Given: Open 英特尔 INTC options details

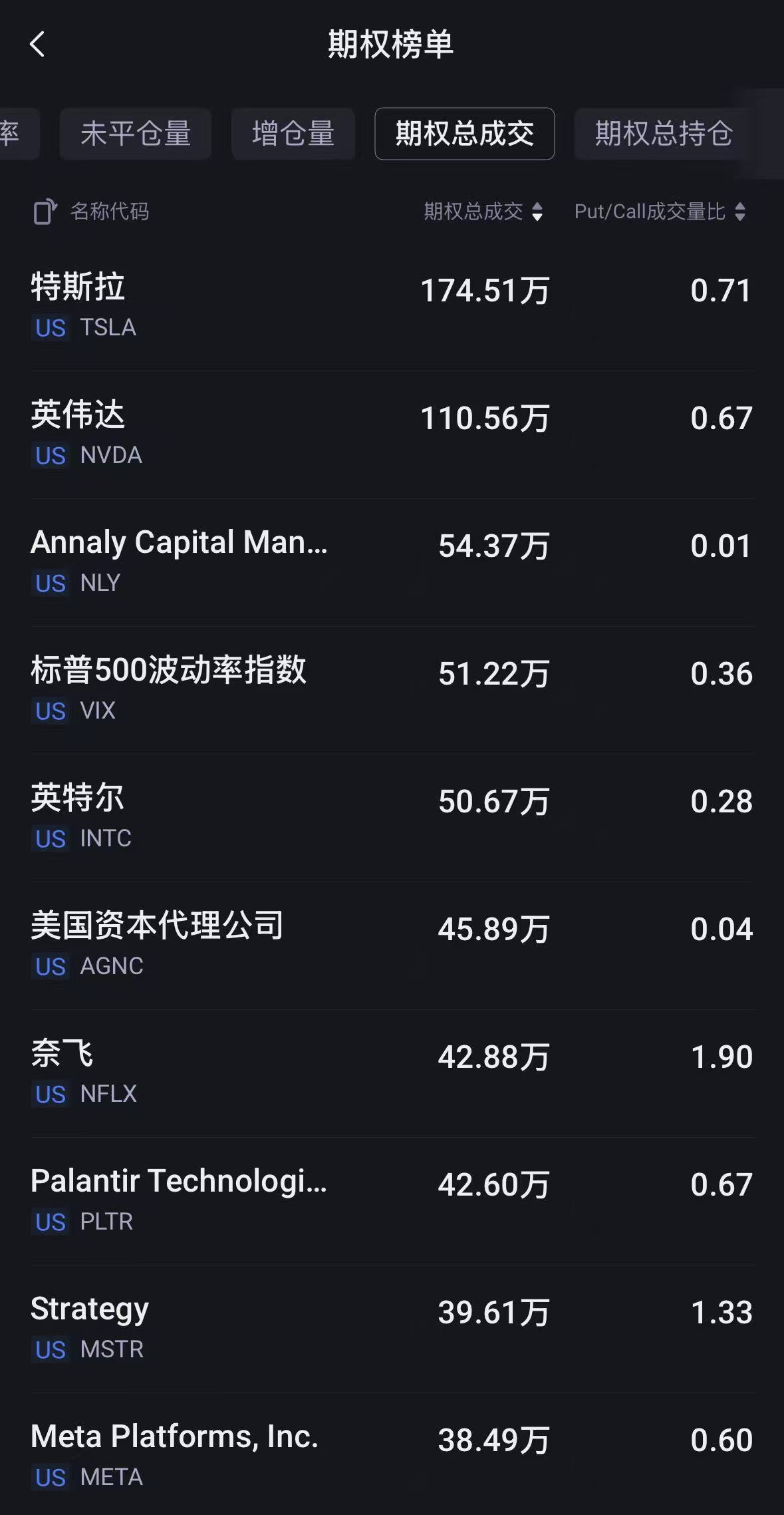Looking at the screenshot, I should click(x=392, y=817).
